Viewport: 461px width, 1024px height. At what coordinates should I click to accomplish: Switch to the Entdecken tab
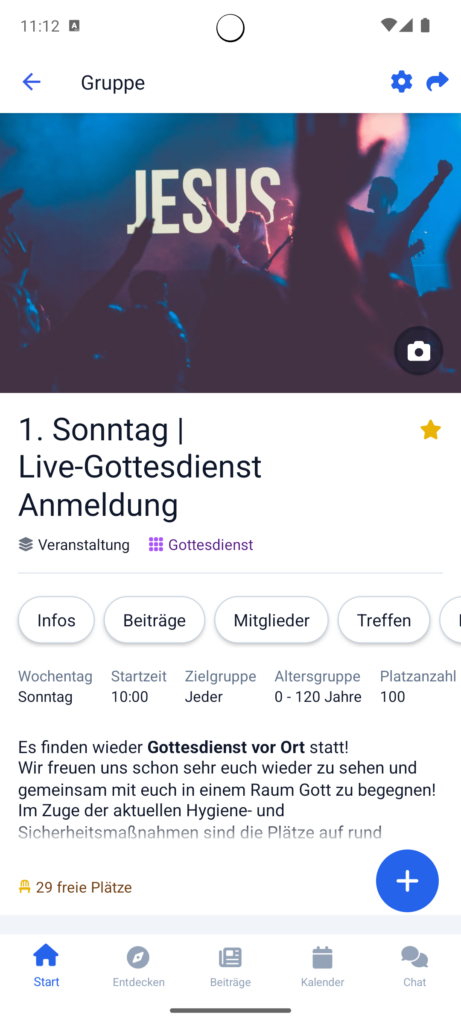point(138,966)
